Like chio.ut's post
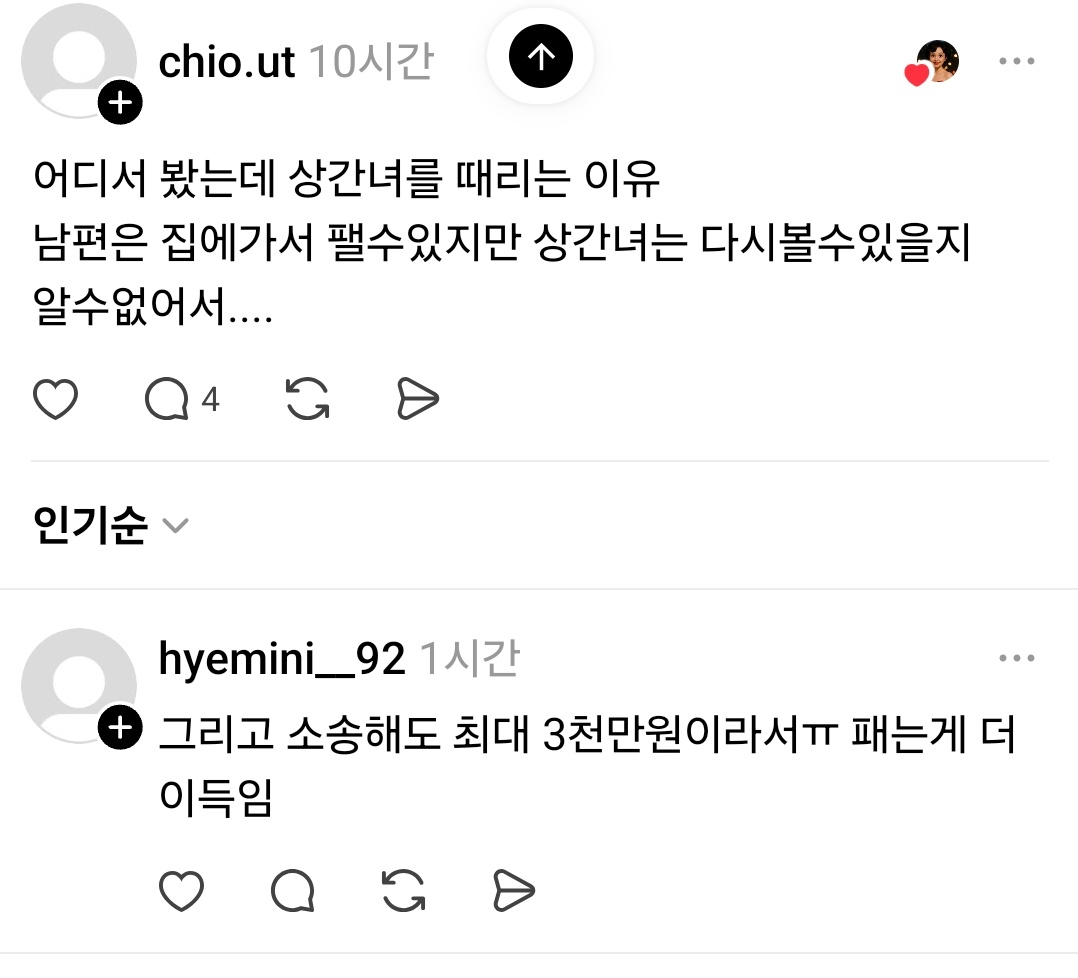 point(56,400)
